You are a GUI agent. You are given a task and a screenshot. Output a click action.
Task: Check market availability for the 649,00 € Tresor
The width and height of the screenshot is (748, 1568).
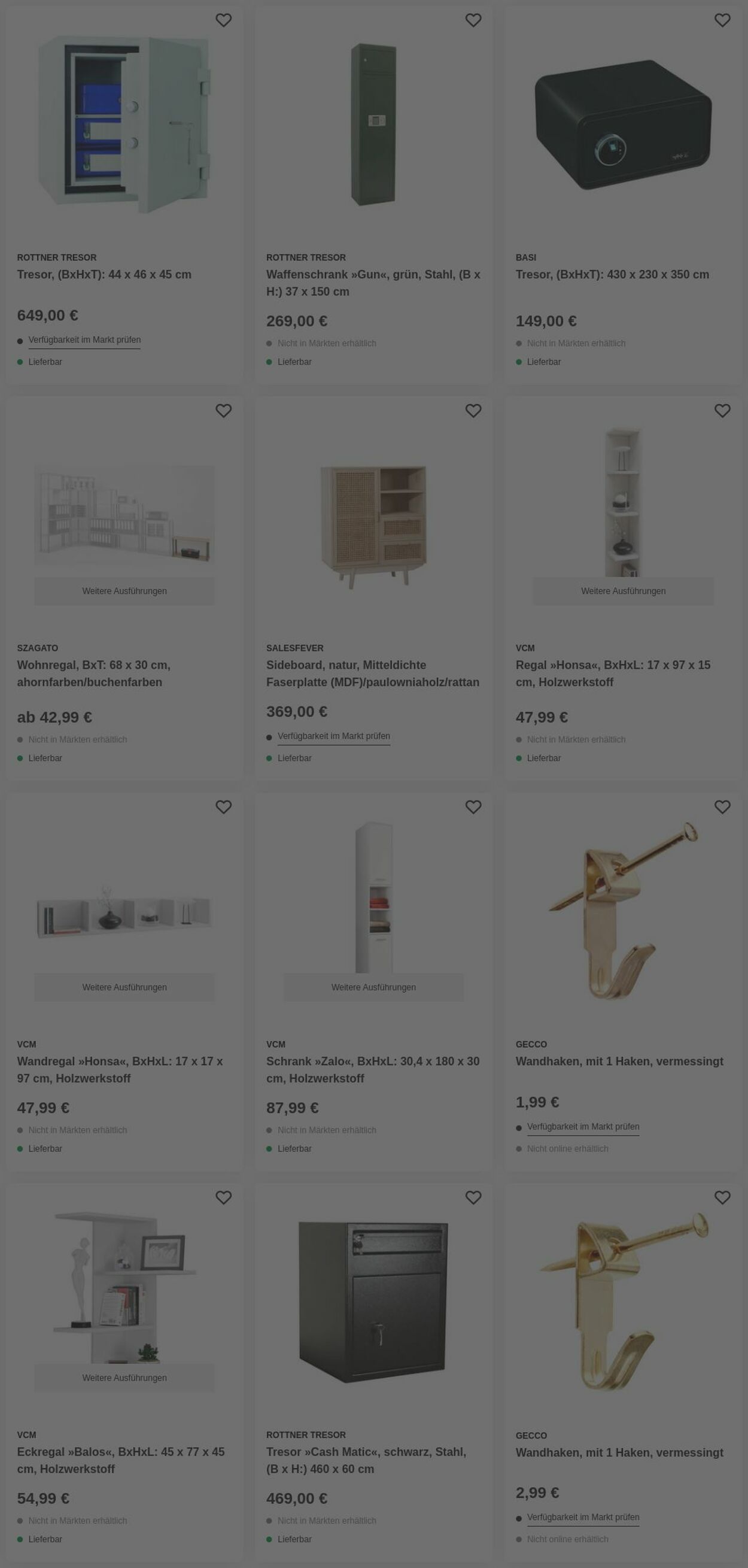point(84,339)
